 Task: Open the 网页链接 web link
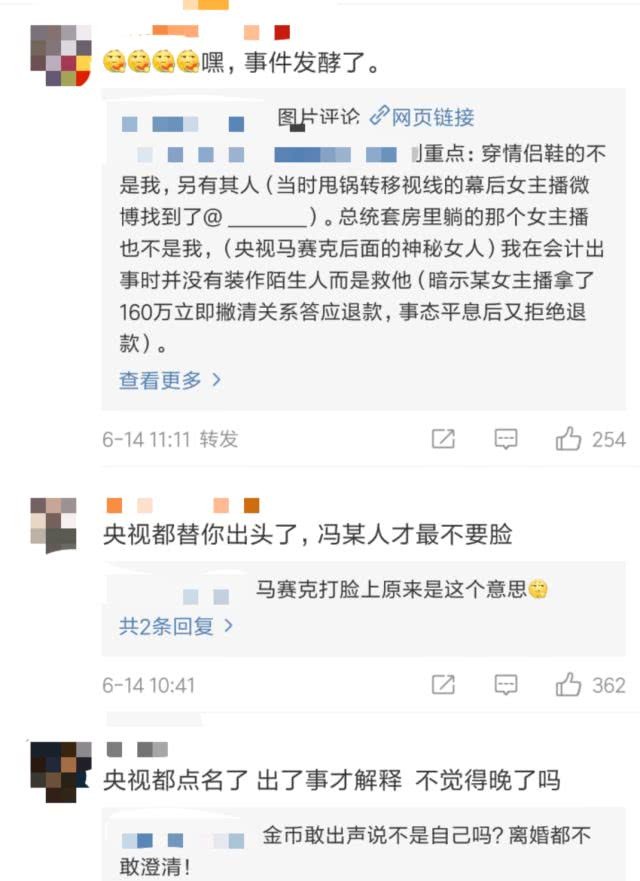[422, 117]
